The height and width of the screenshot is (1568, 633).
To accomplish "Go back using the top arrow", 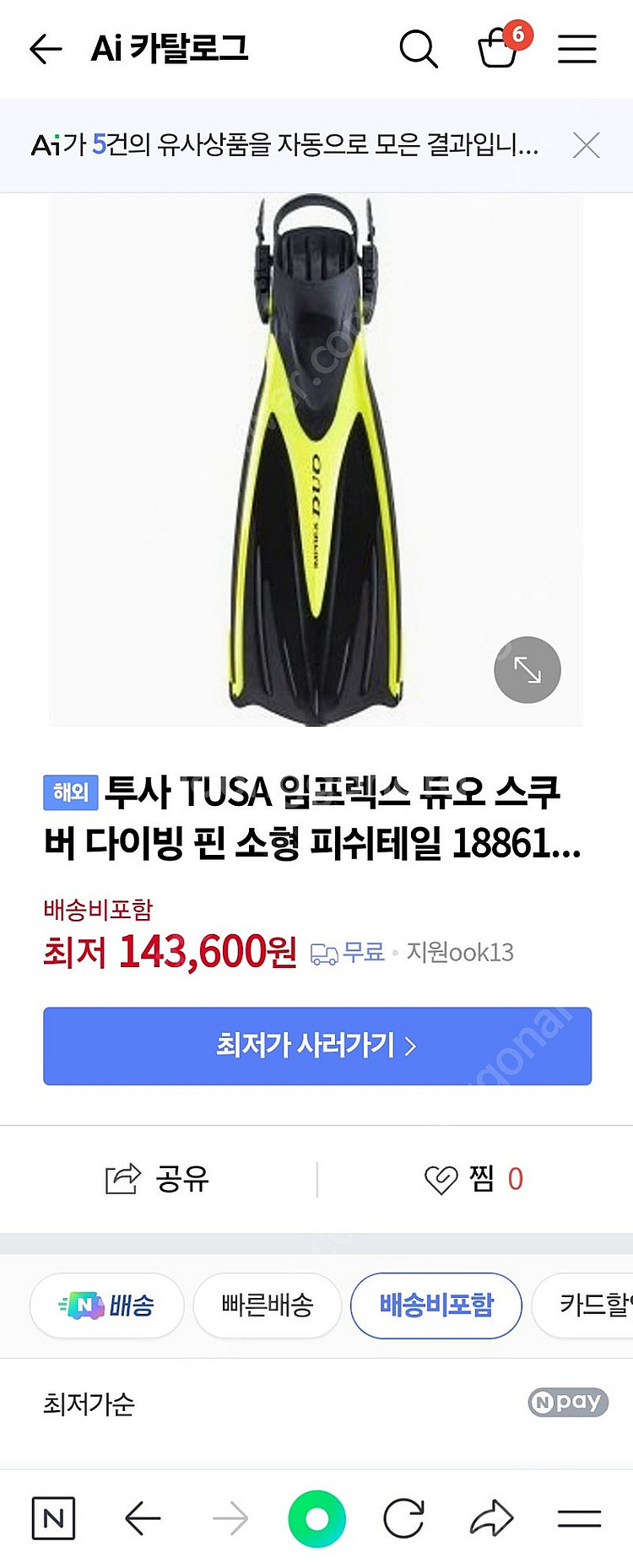I will point(46,49).
